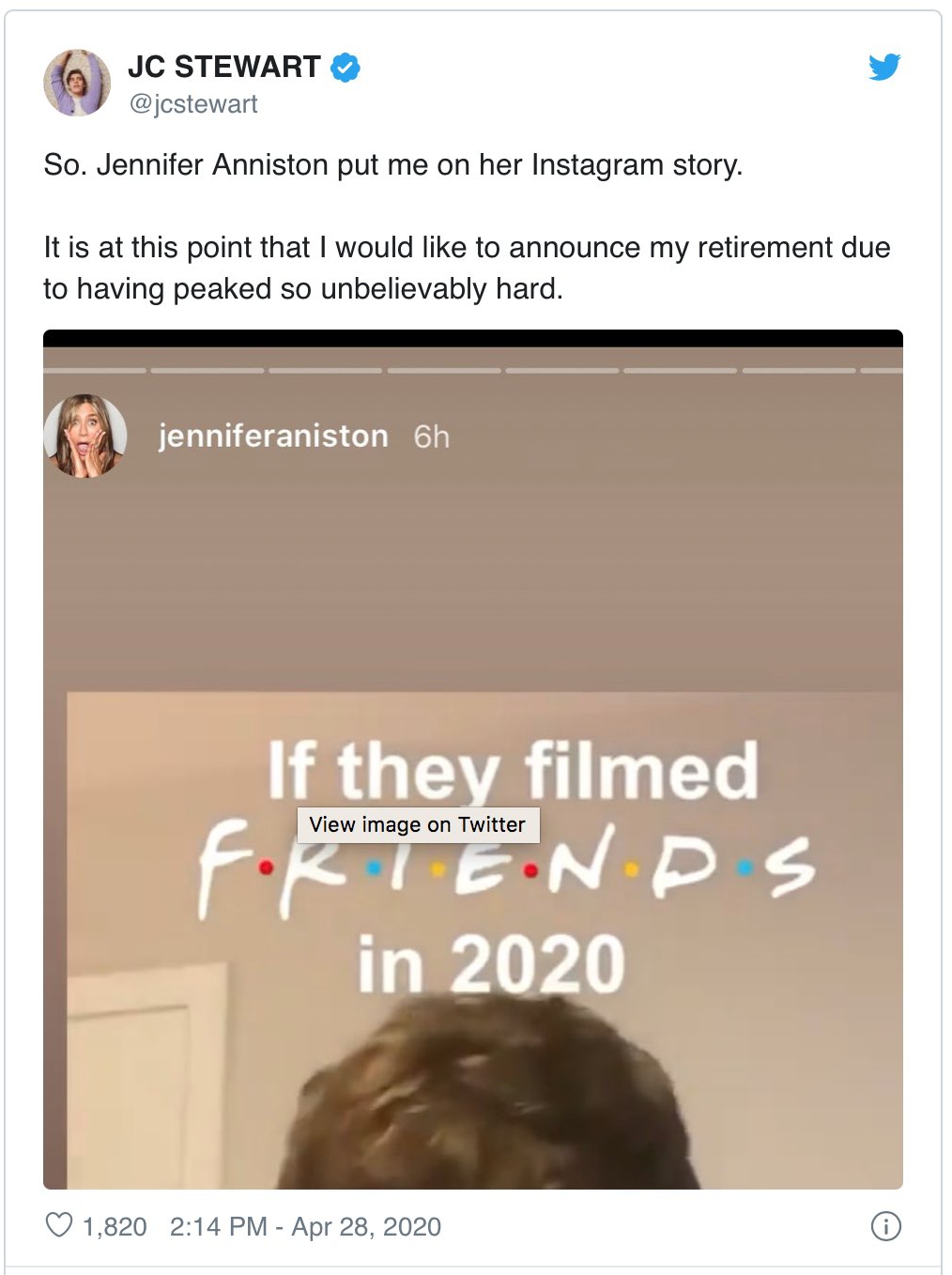The width and height of the screenshot is (952, 1275).
Task: Open the @jcstewart handle link
Action: tap(192, 104)
